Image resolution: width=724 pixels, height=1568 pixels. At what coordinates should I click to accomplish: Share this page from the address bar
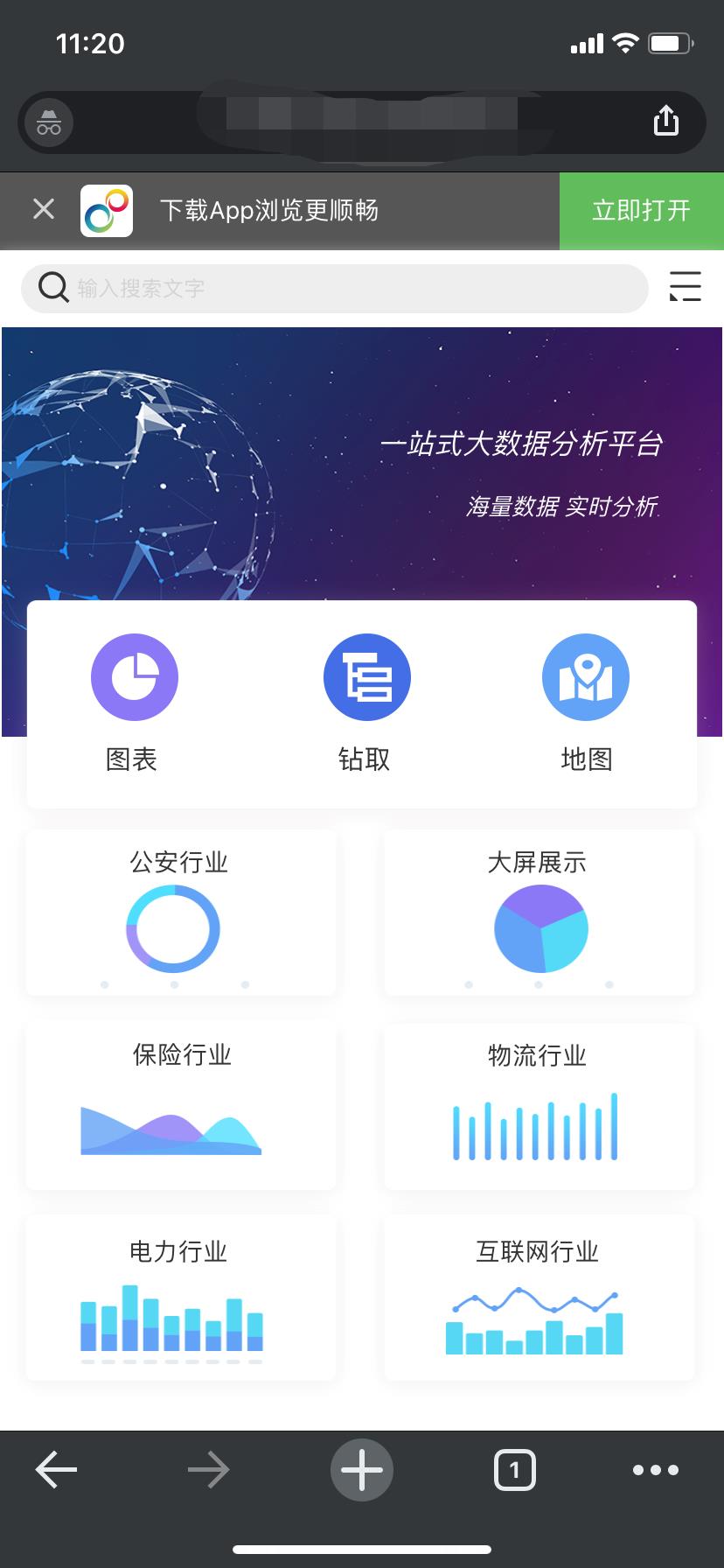pyautogui.click(x=665, y=121)
